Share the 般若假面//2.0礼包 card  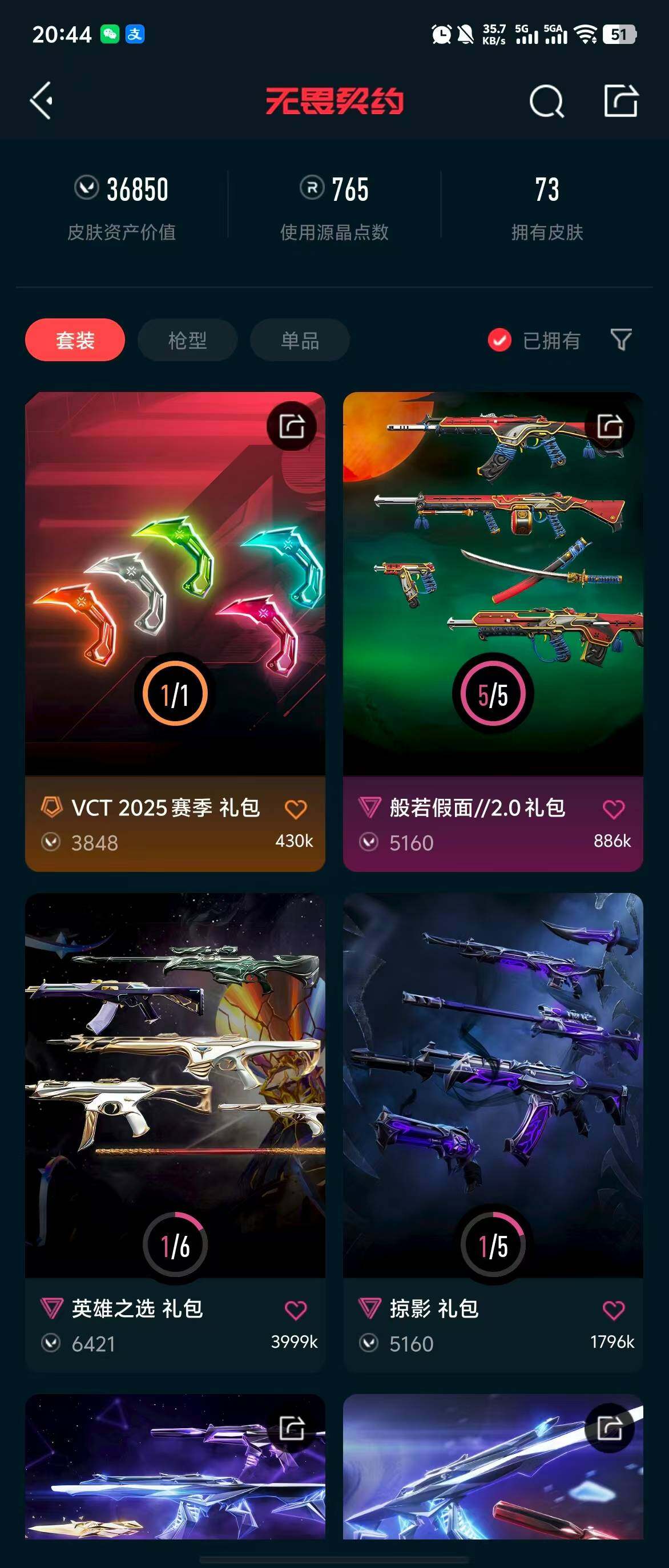tap(609, 426)
